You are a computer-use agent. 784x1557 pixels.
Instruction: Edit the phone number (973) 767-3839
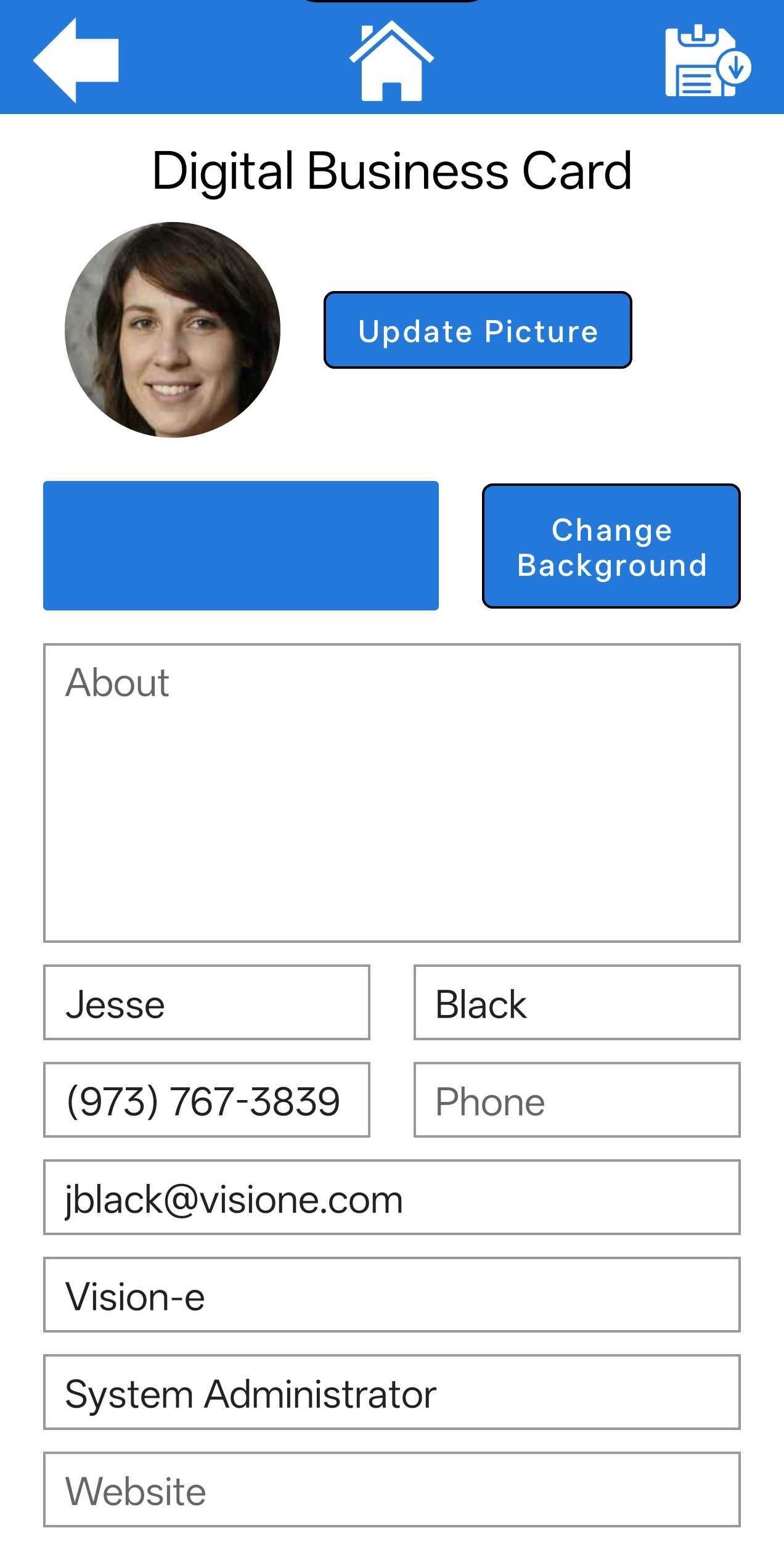point(206,1100)
